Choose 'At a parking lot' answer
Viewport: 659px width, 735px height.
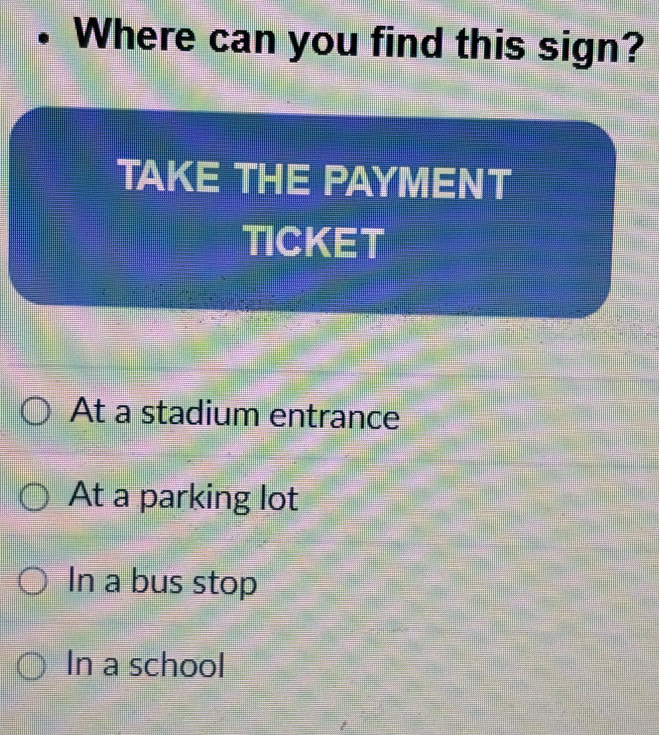pyautogui.click(x=36, y=498)
